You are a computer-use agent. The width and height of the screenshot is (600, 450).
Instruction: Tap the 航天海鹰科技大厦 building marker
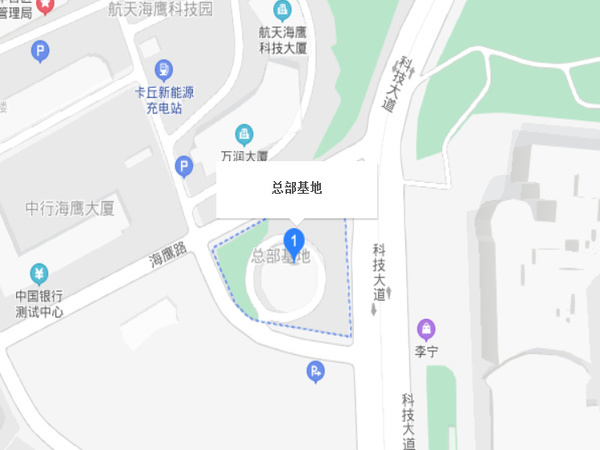pyautogui.click(x=283, y=11)
